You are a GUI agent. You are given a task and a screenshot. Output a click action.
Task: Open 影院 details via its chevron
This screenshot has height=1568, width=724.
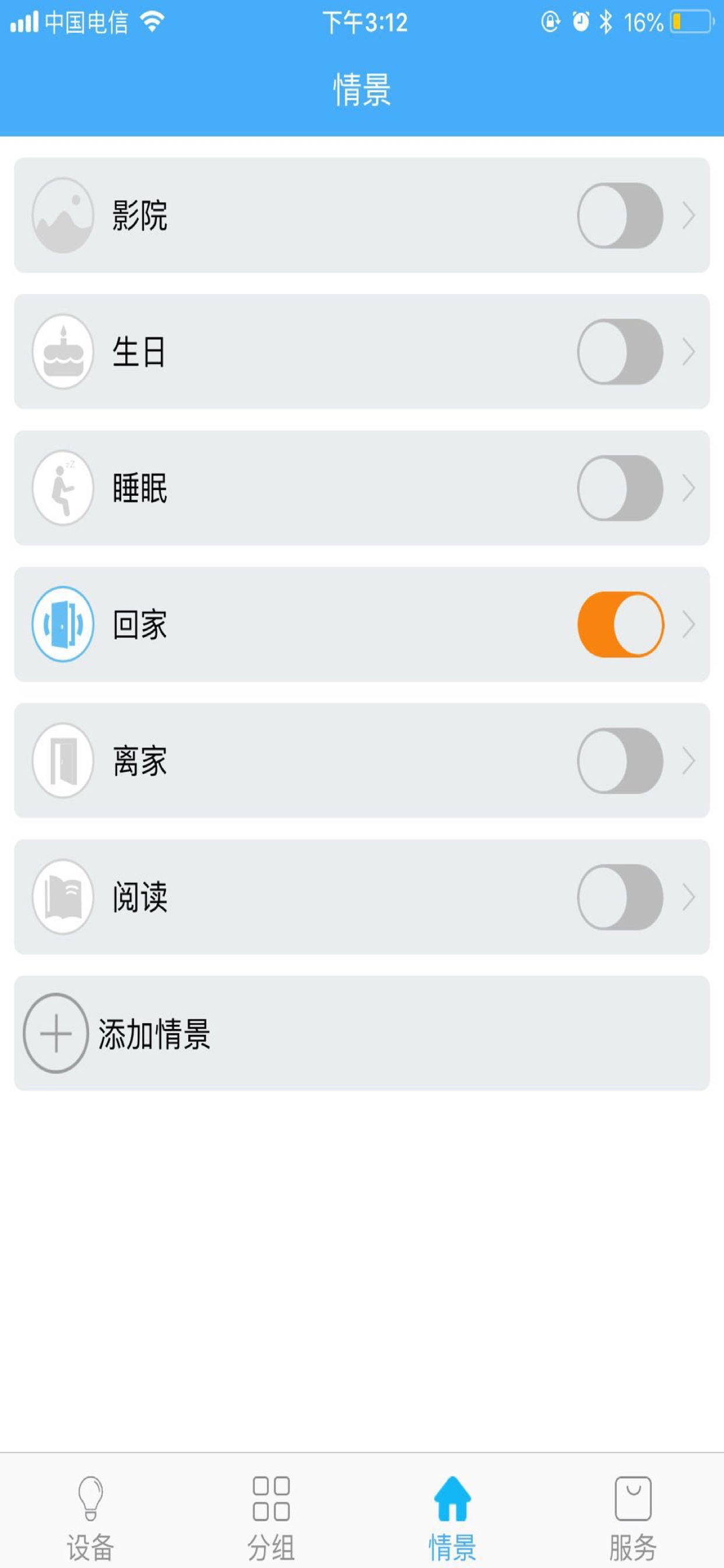pyautogui.click(x=688, y=215)
